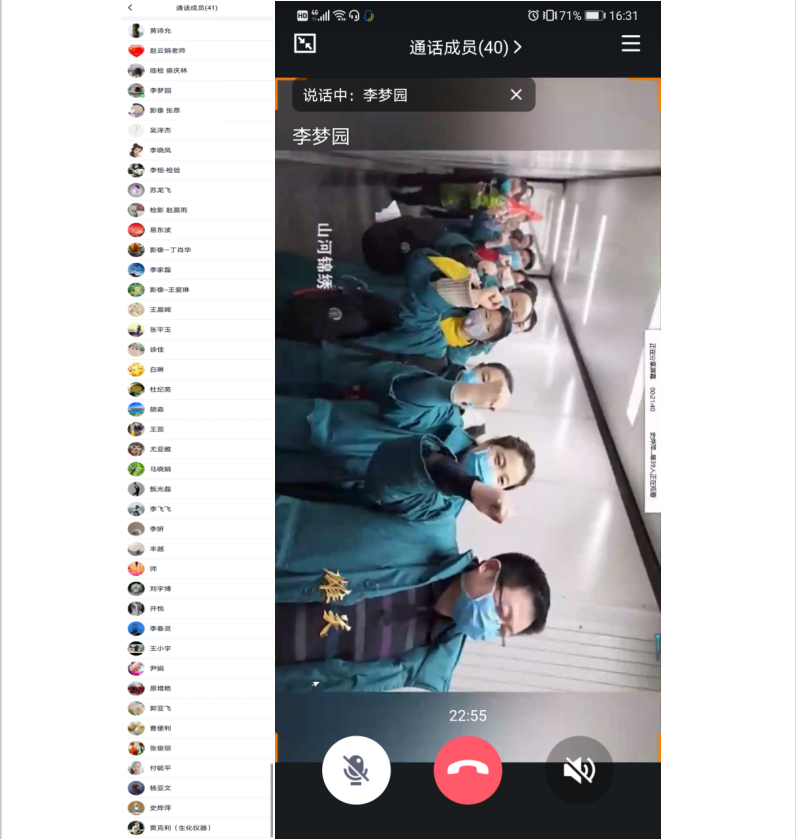This screenshot has width=796, height=839.
Task: Toggle the speaker sound button
Action: (579, 770)
